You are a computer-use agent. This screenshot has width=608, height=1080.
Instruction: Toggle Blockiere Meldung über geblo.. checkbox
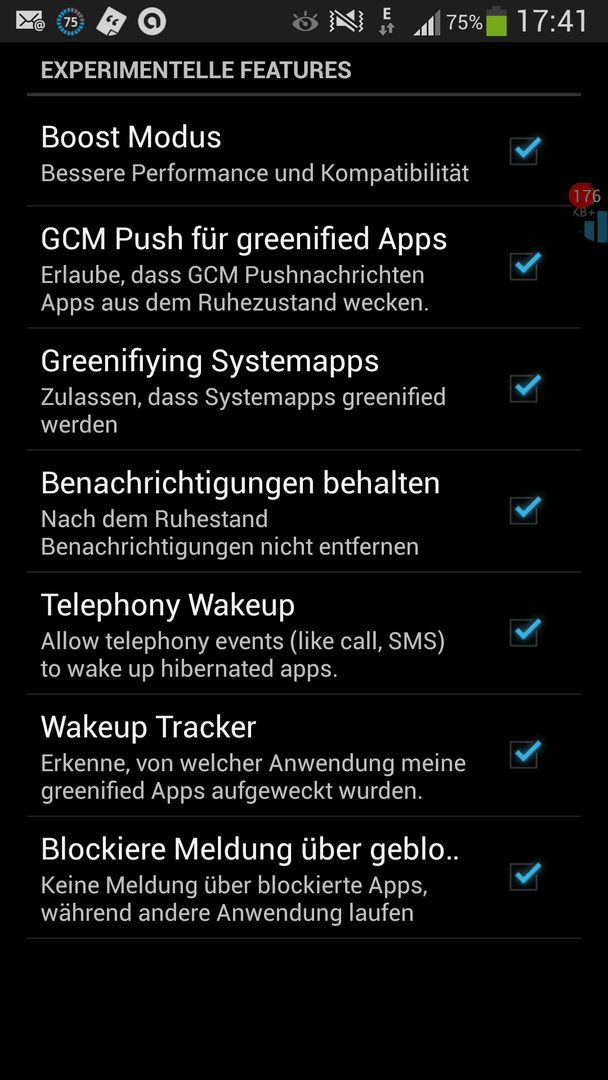point(525,876)
